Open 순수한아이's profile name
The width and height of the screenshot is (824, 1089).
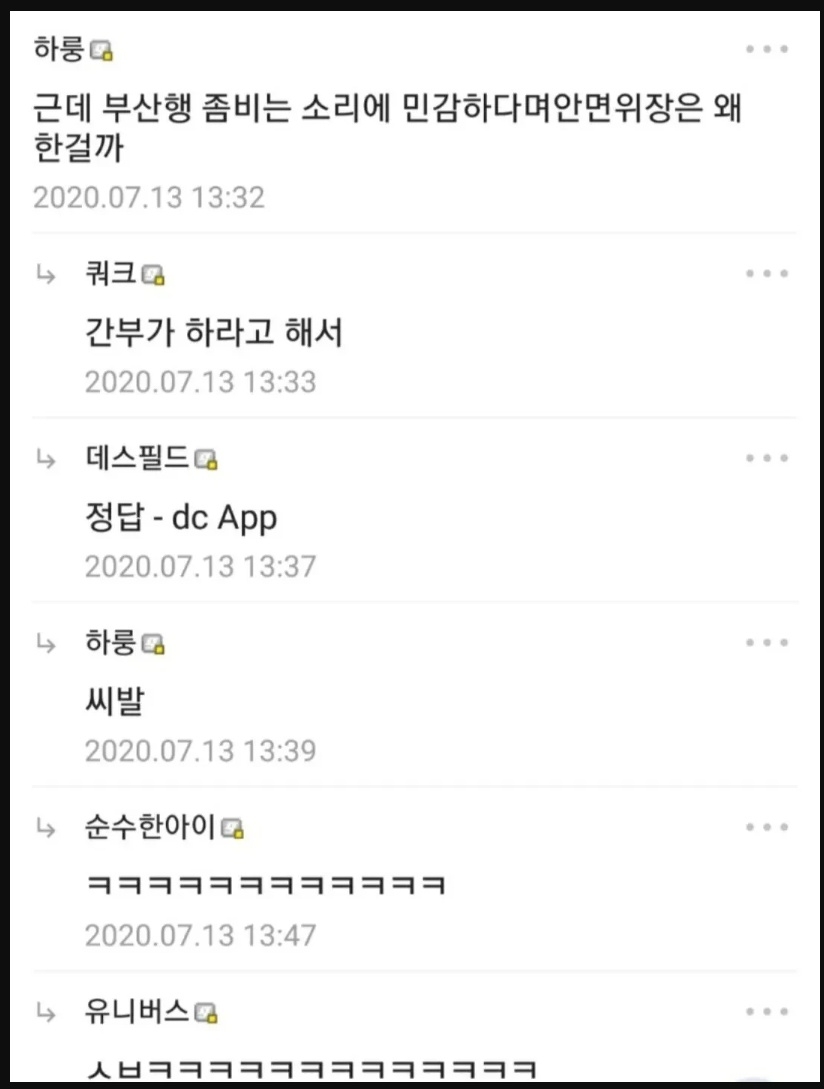coord(150,828)
